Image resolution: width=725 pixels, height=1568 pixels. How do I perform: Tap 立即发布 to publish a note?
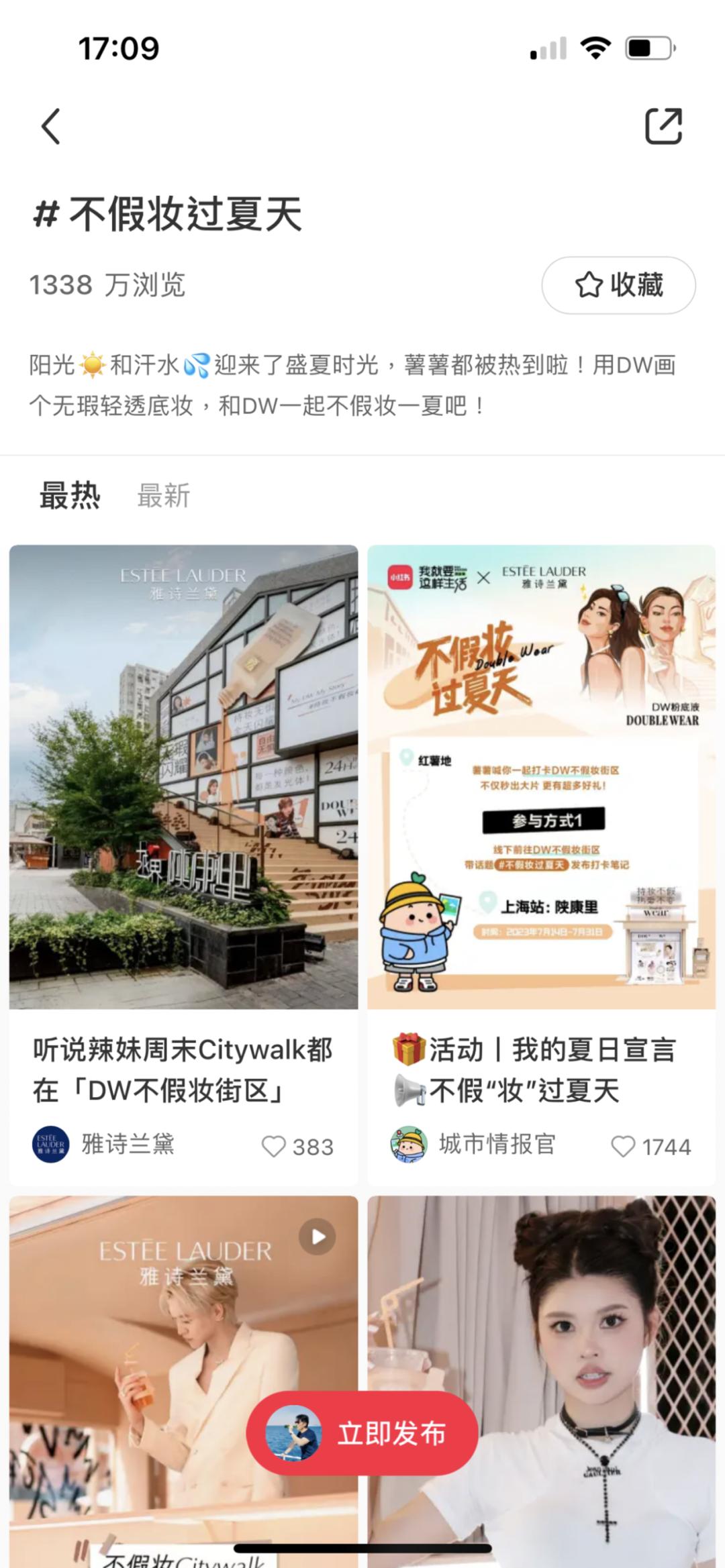pos(362,1432)
